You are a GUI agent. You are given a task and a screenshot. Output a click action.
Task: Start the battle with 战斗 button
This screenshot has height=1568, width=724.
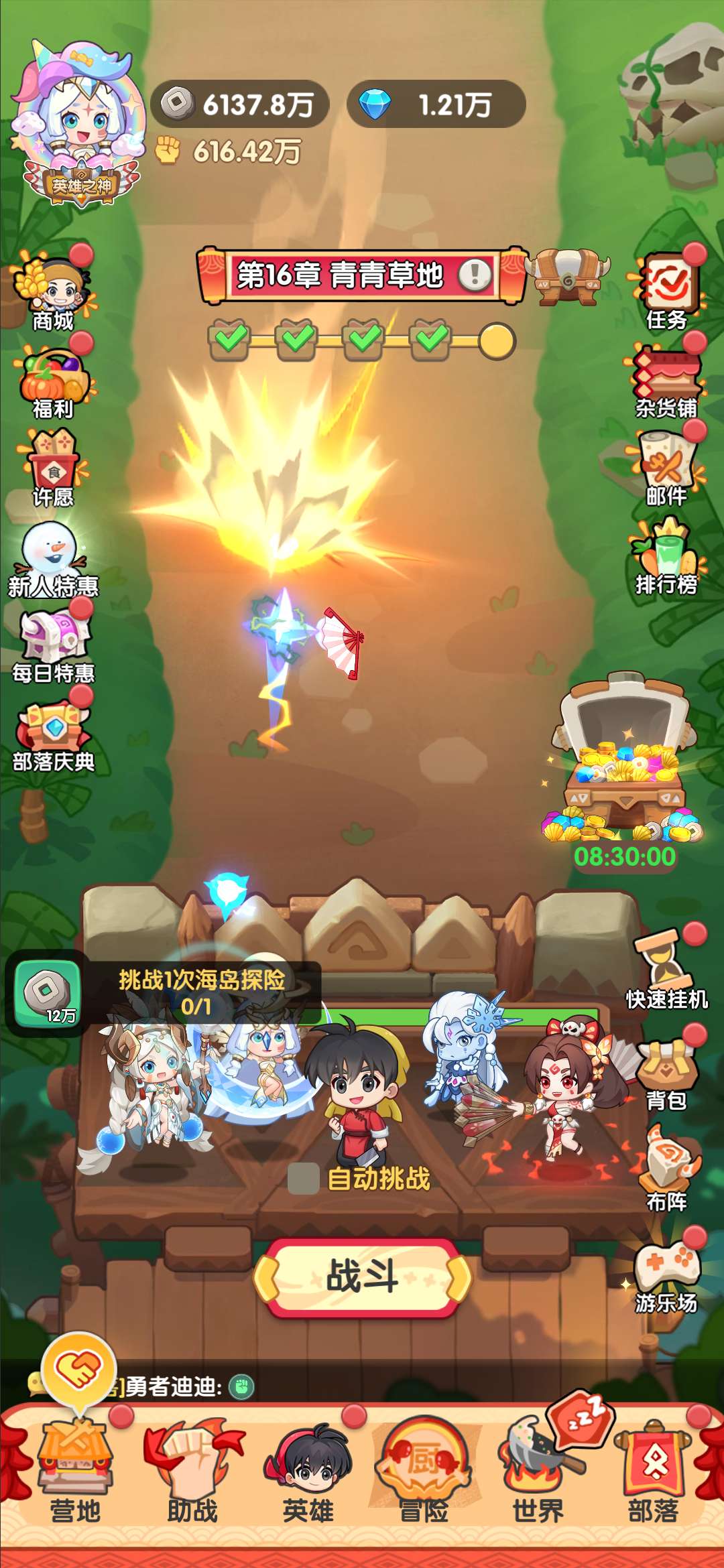pos(363,1275)
